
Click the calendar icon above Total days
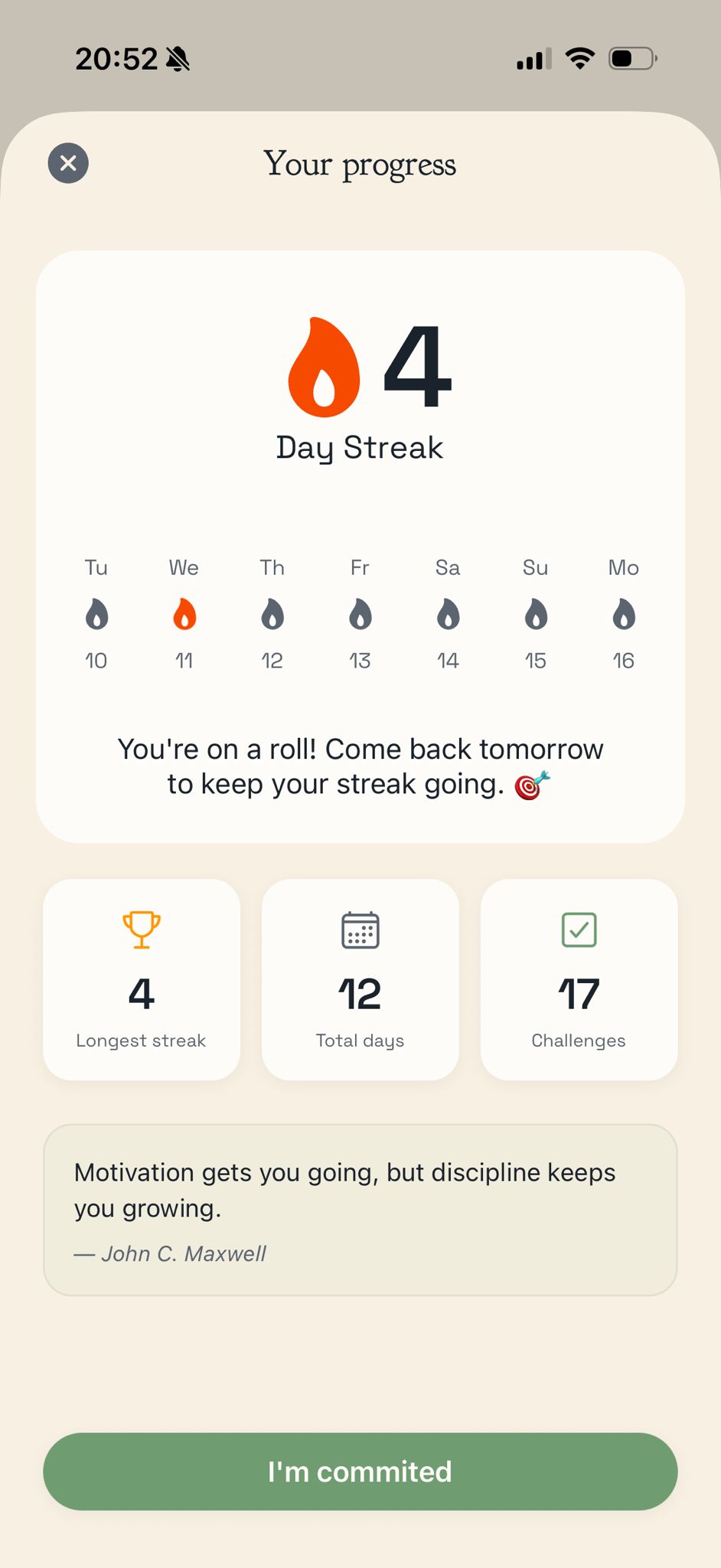point(360,930)
